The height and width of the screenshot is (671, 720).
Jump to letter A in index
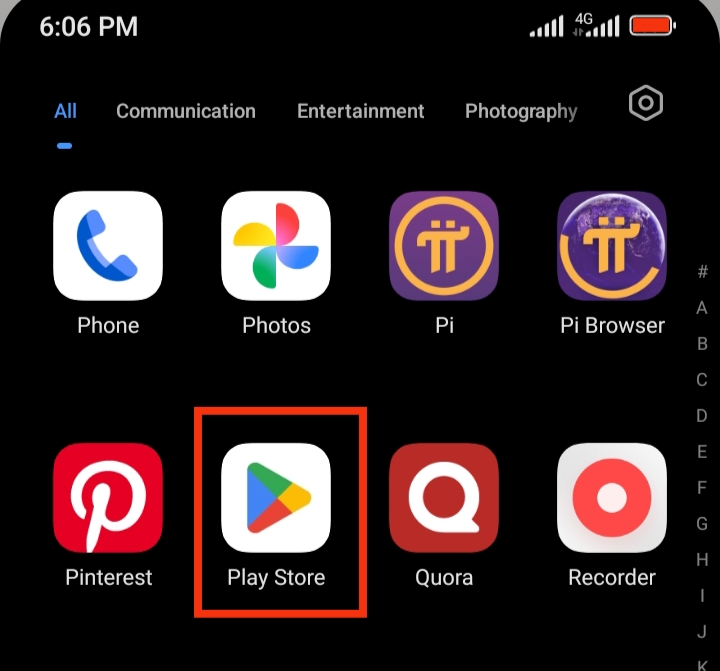click(x=702, y=308)
